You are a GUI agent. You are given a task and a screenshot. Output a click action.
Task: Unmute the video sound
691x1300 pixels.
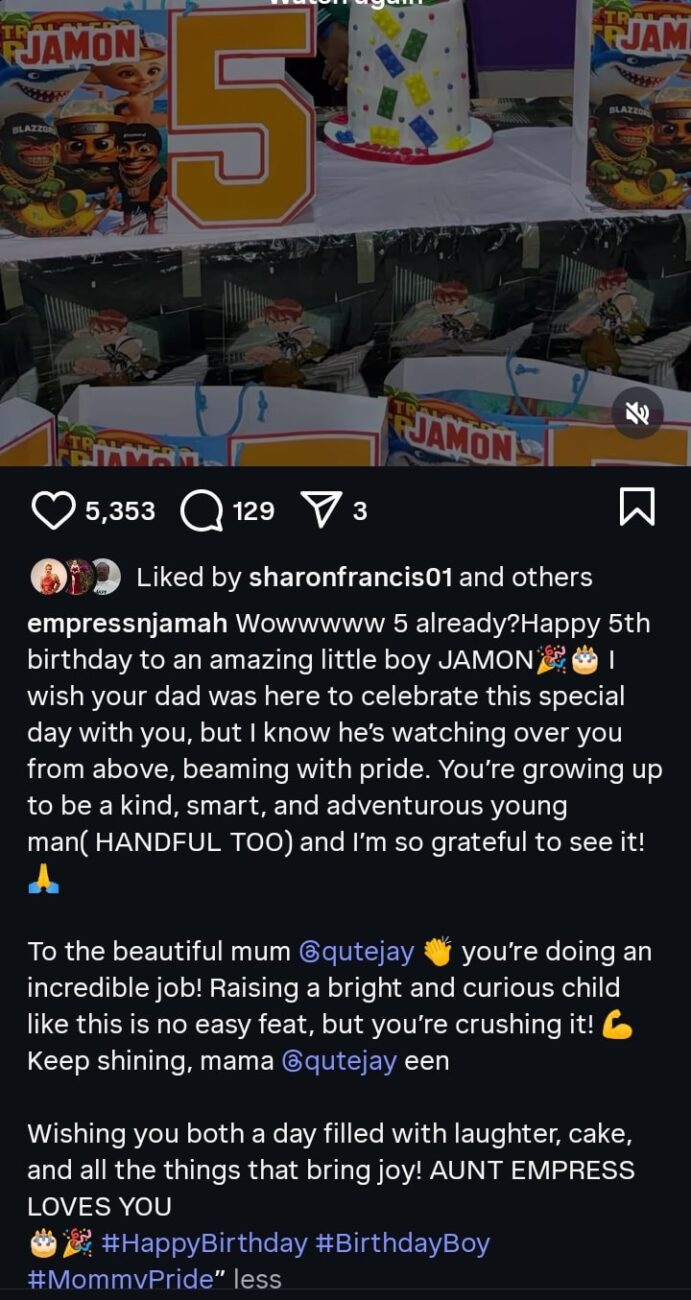pos(638,413)
